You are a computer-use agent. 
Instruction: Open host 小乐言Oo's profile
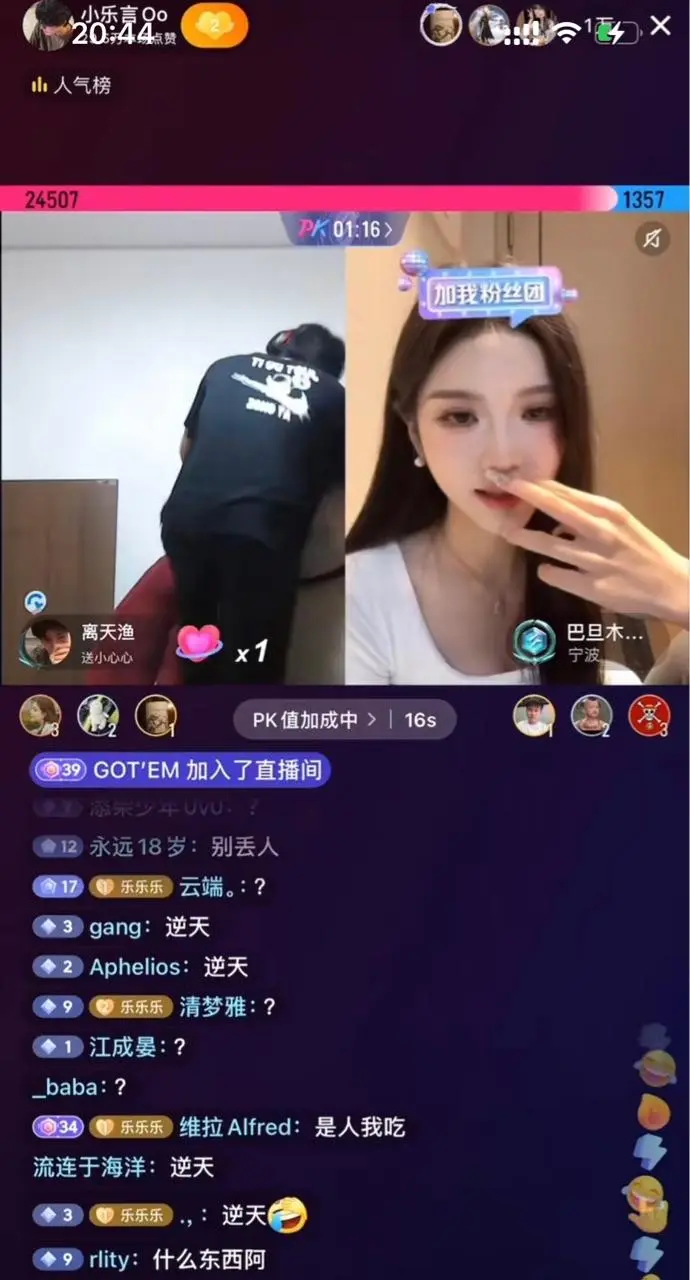[48, 24]
